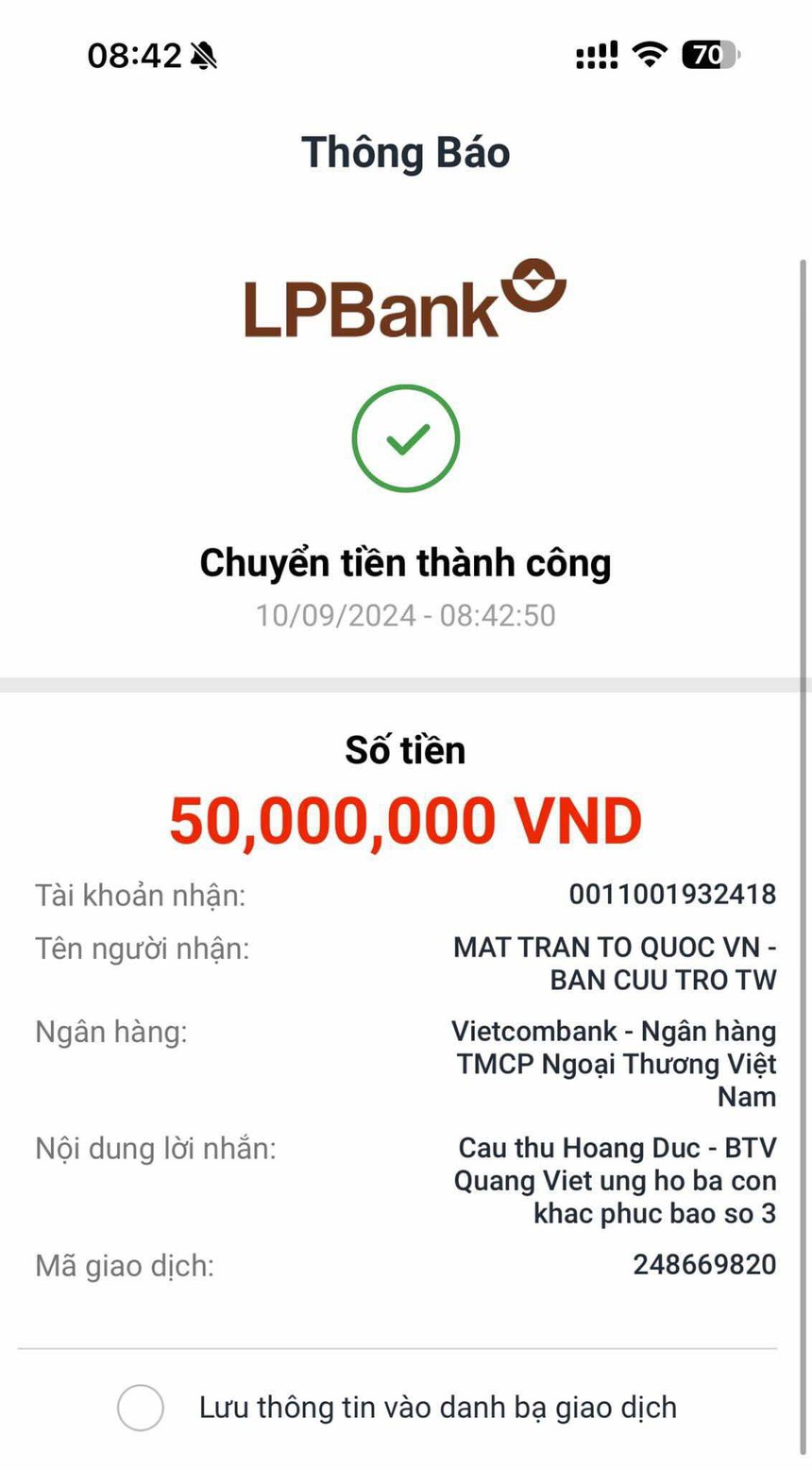The height and width of the screenshot is (1470, 812).
Task: Tap the clock showing 08:42
Action: click(x=132, y=56)
